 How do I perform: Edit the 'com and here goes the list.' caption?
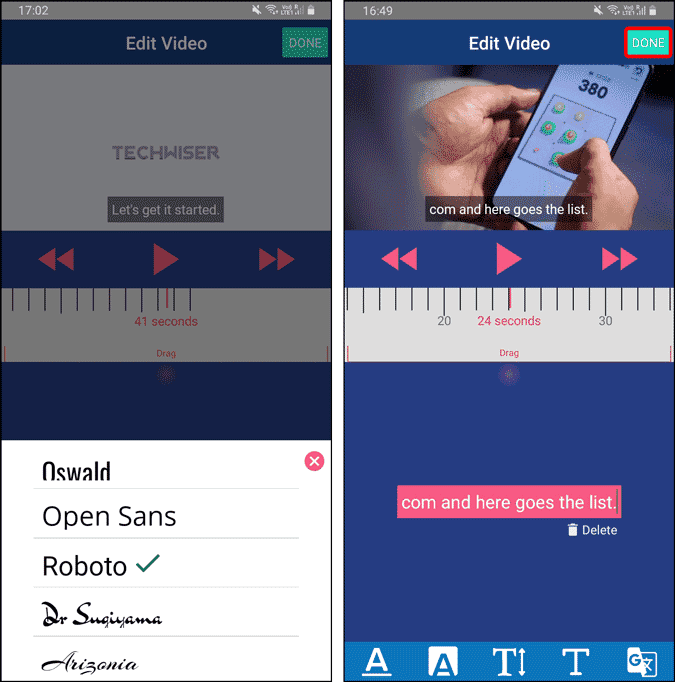coord(508,502)
